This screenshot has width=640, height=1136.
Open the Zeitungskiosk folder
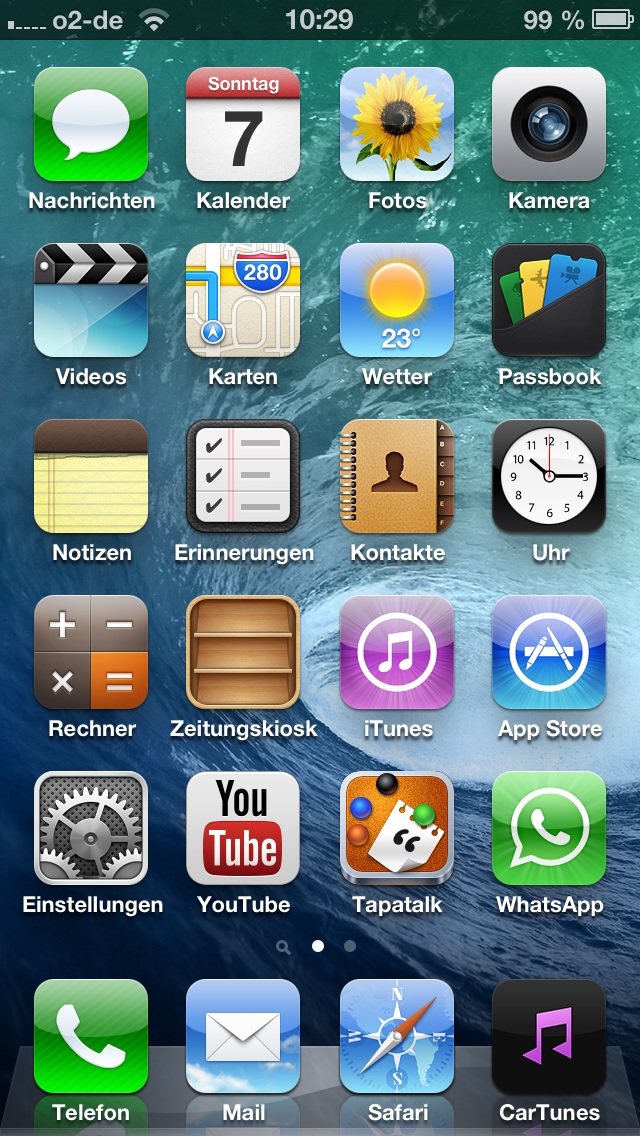coord(243,652)
